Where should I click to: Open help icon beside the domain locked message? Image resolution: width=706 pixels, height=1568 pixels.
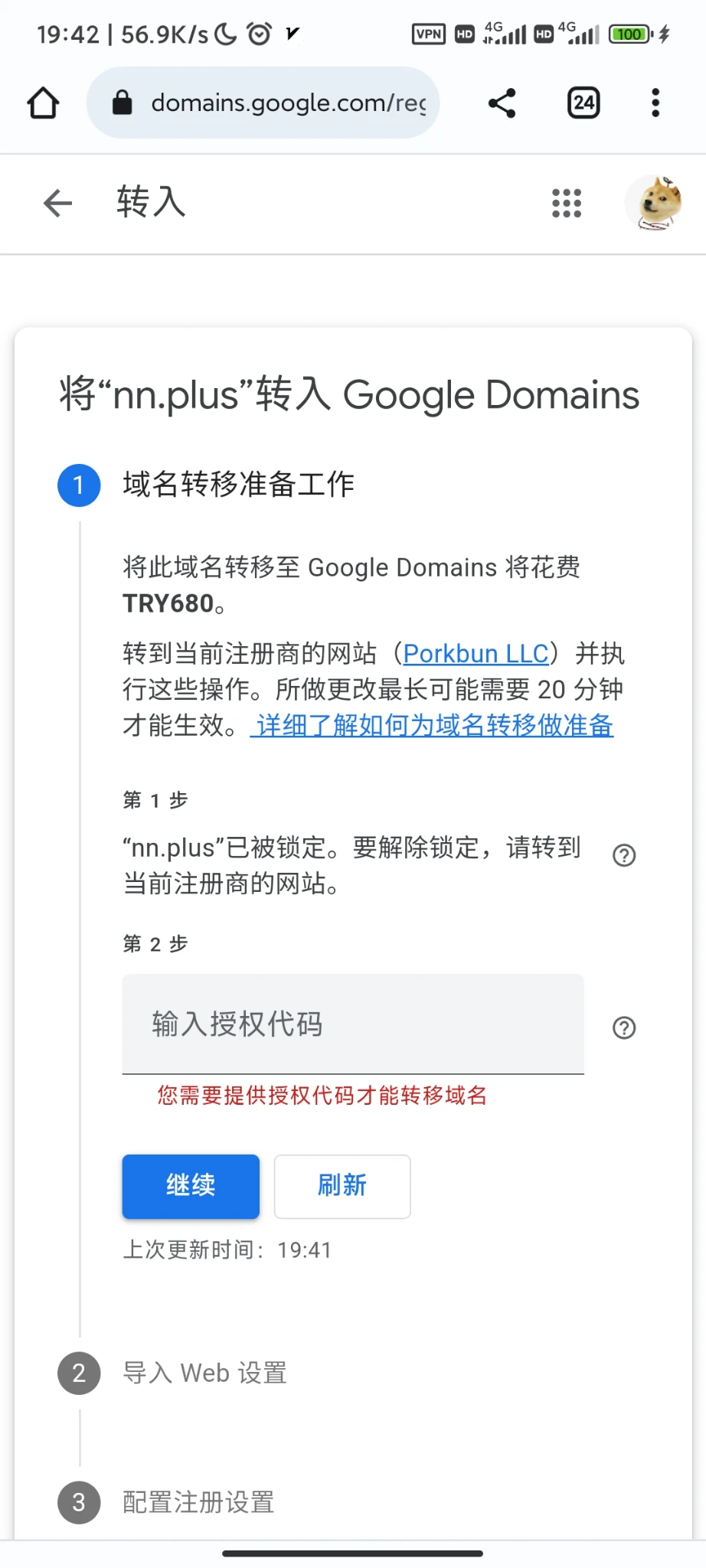coord(624,855)
